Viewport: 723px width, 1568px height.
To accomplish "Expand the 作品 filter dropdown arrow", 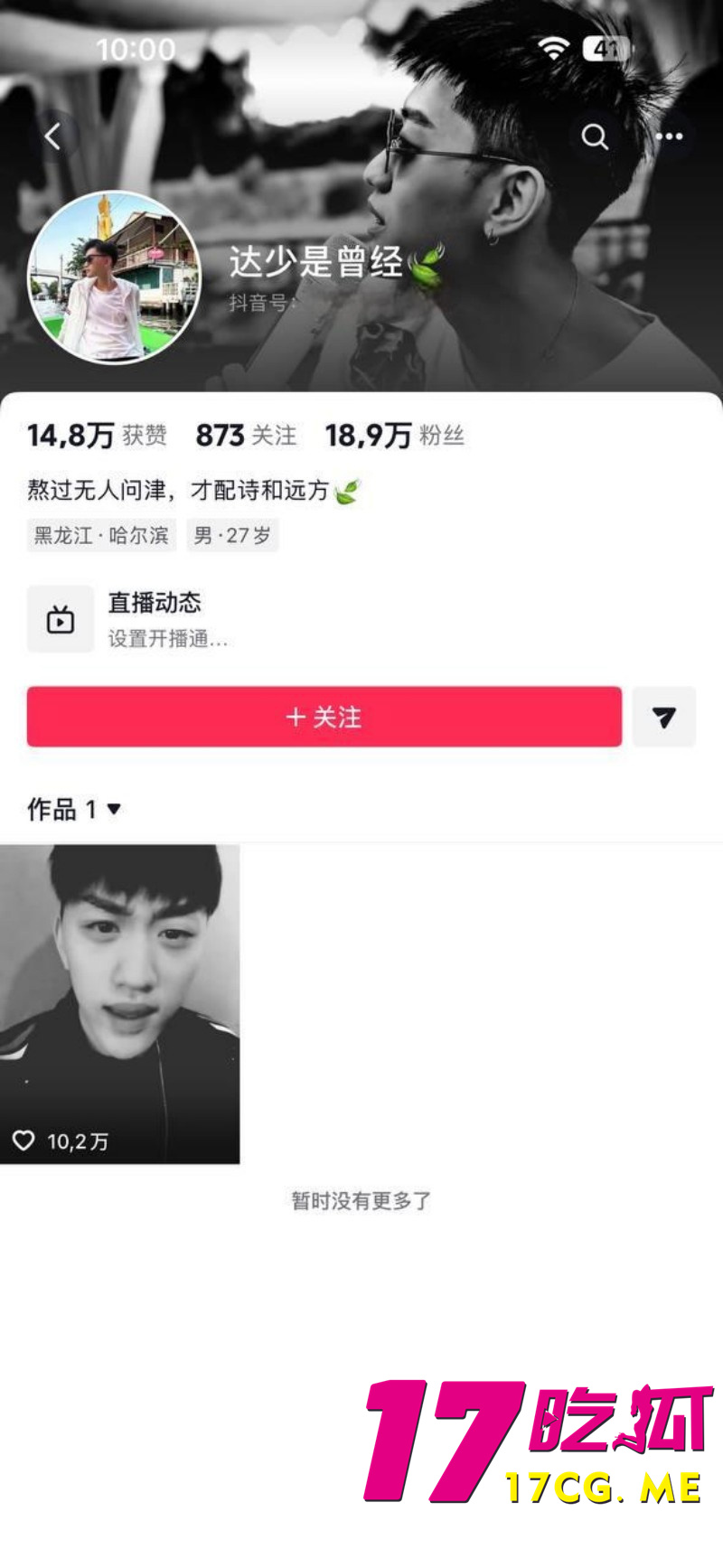I will click(x=114, y=811).
